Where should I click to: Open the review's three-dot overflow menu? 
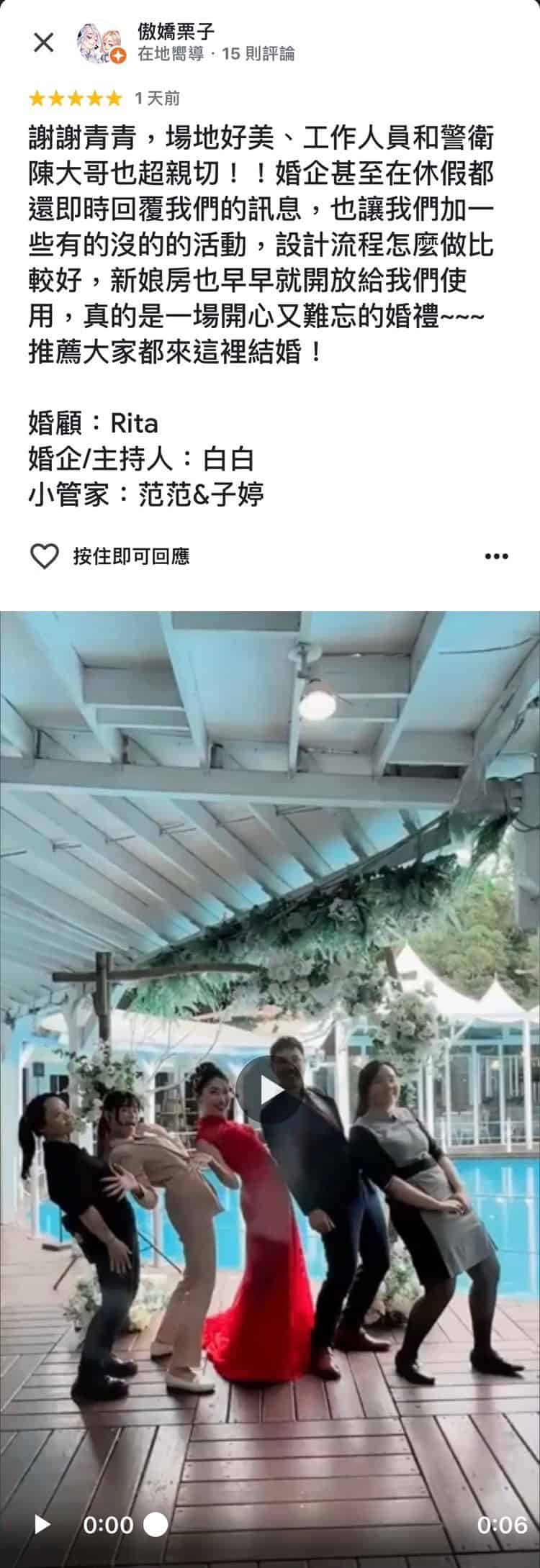tap(496, 556)
